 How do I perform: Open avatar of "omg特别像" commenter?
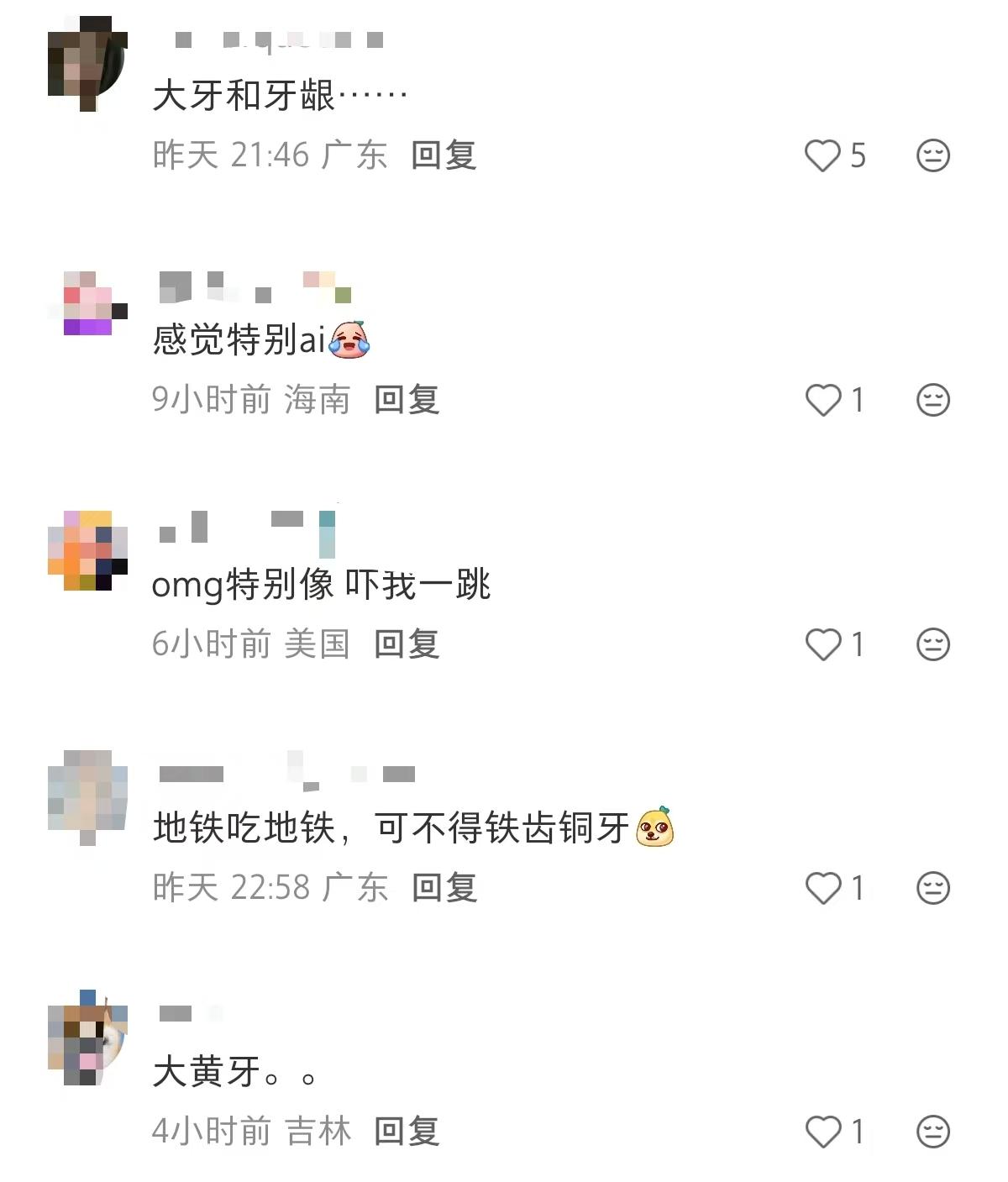coord(87,550)
